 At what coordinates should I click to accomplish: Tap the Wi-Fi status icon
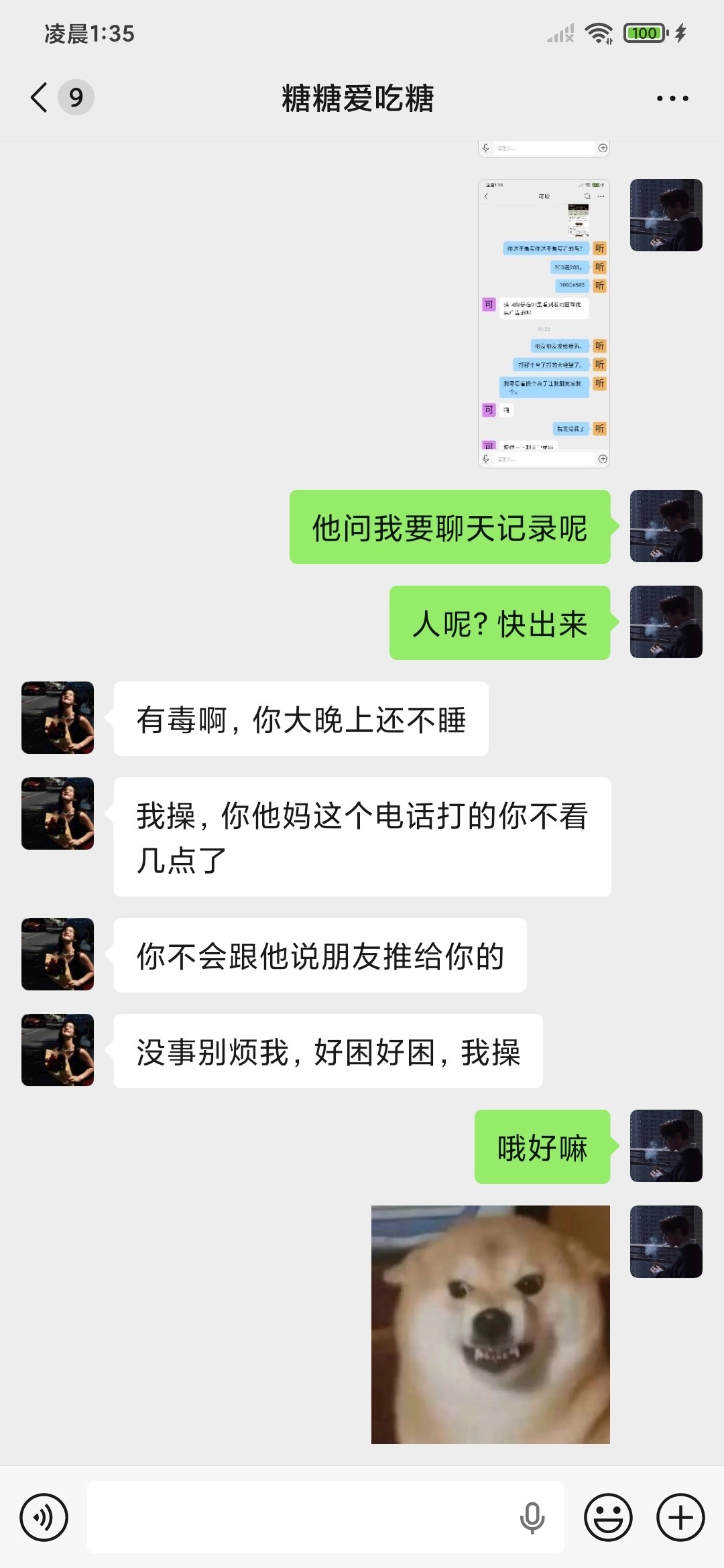[599, 32]
